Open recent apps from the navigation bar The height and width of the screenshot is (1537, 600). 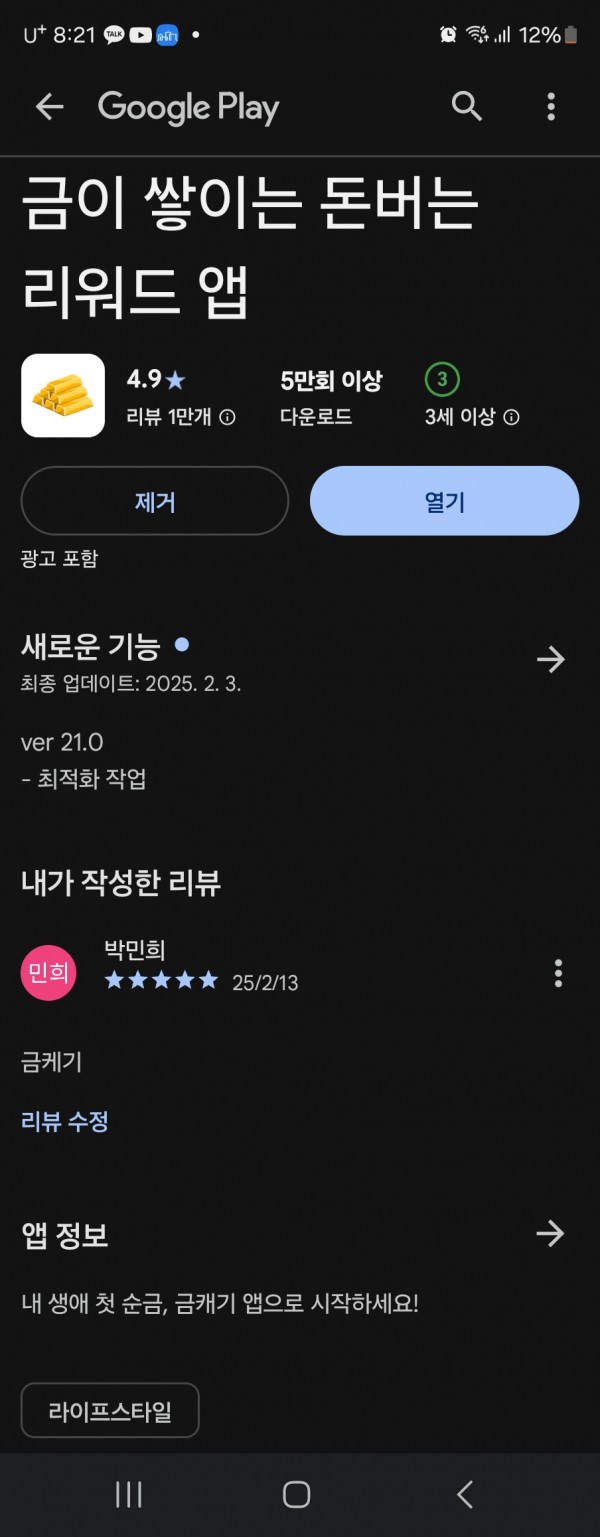pos(129,1494)
